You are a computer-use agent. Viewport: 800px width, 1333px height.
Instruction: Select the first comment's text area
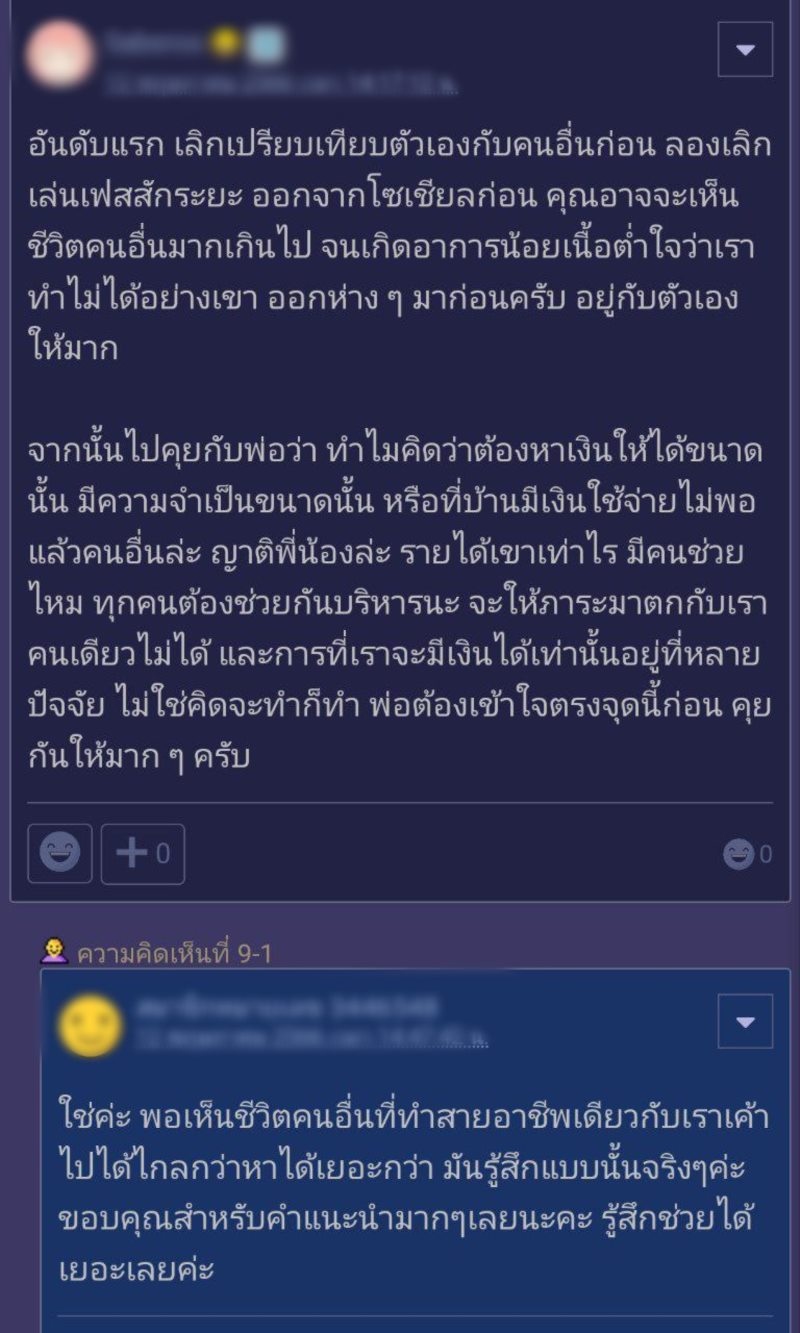400,450
